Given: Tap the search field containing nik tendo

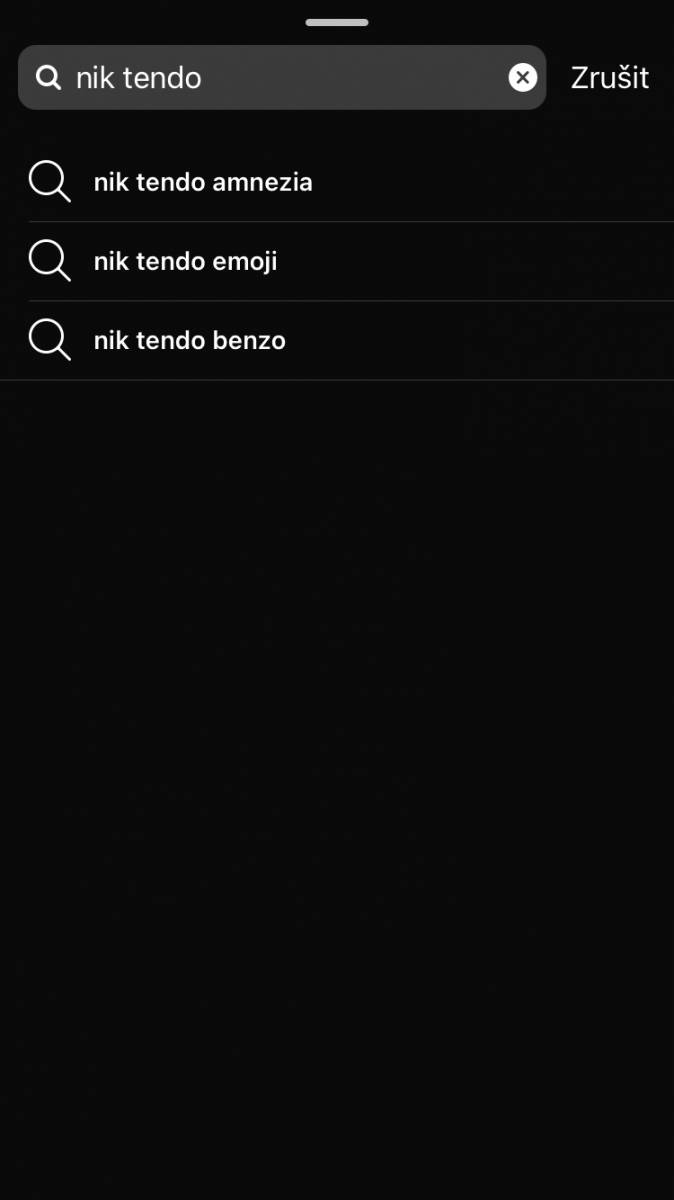Looking at the screenshot, I should coord(281,77).
